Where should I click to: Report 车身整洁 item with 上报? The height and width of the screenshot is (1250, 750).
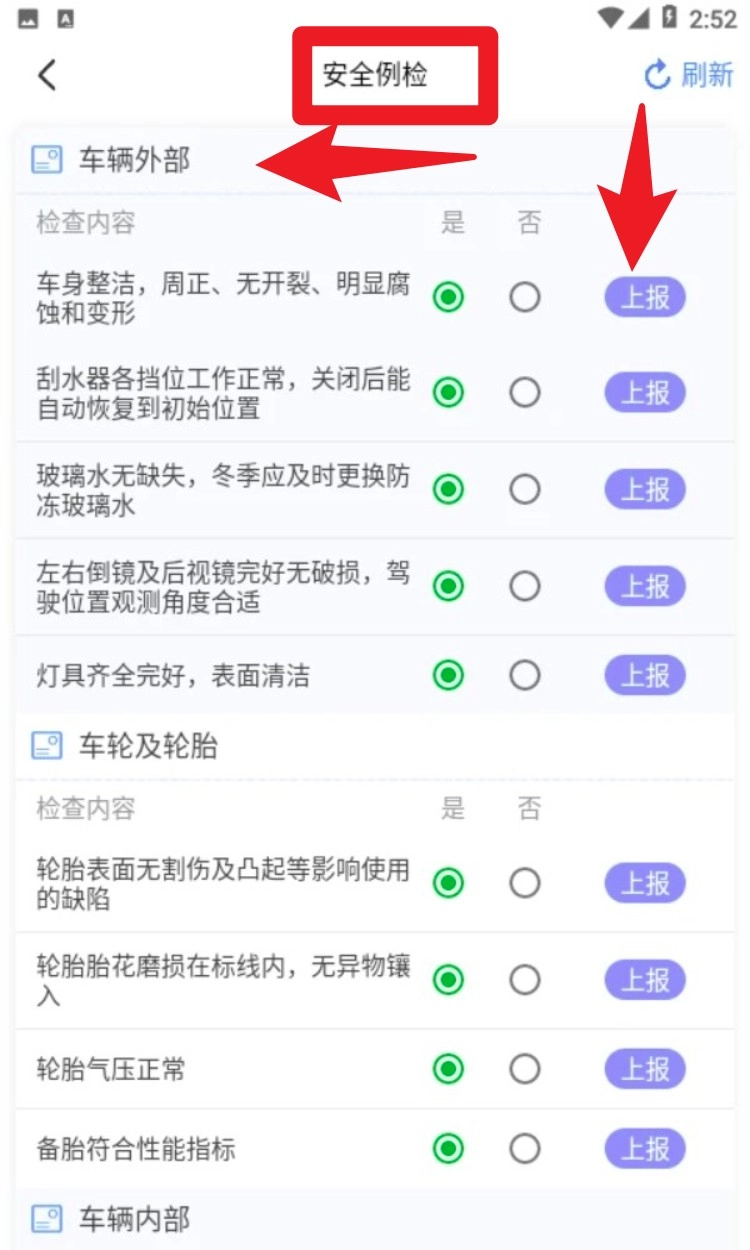(x=645, y=297)
